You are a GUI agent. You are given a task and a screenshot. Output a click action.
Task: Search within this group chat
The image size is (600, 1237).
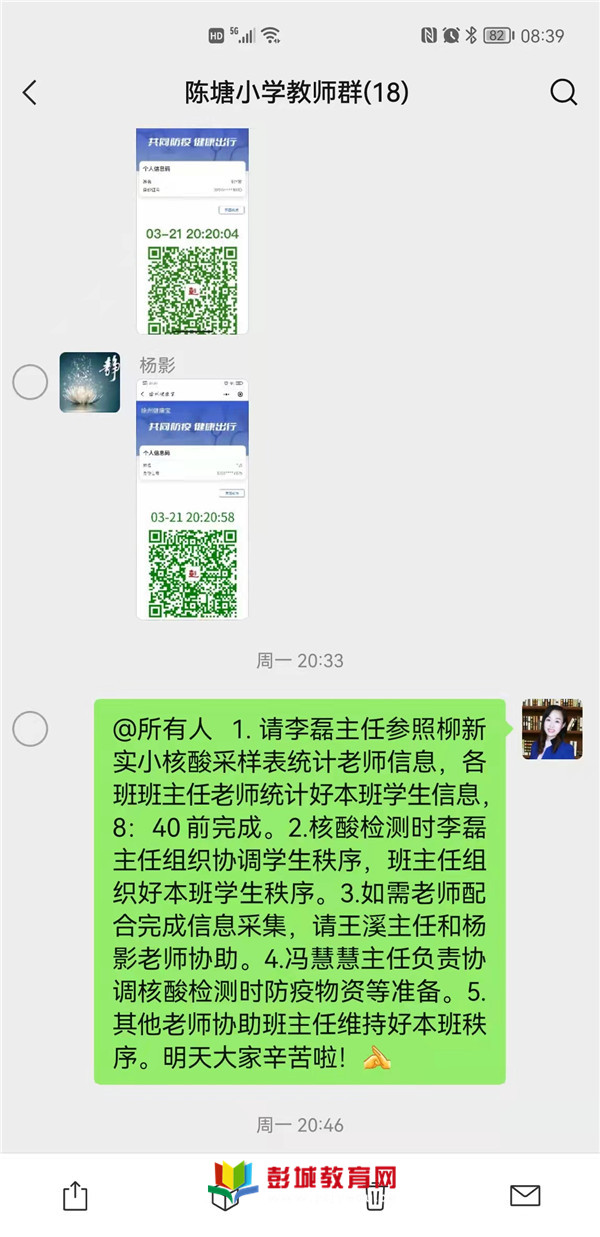coord(563,93)
